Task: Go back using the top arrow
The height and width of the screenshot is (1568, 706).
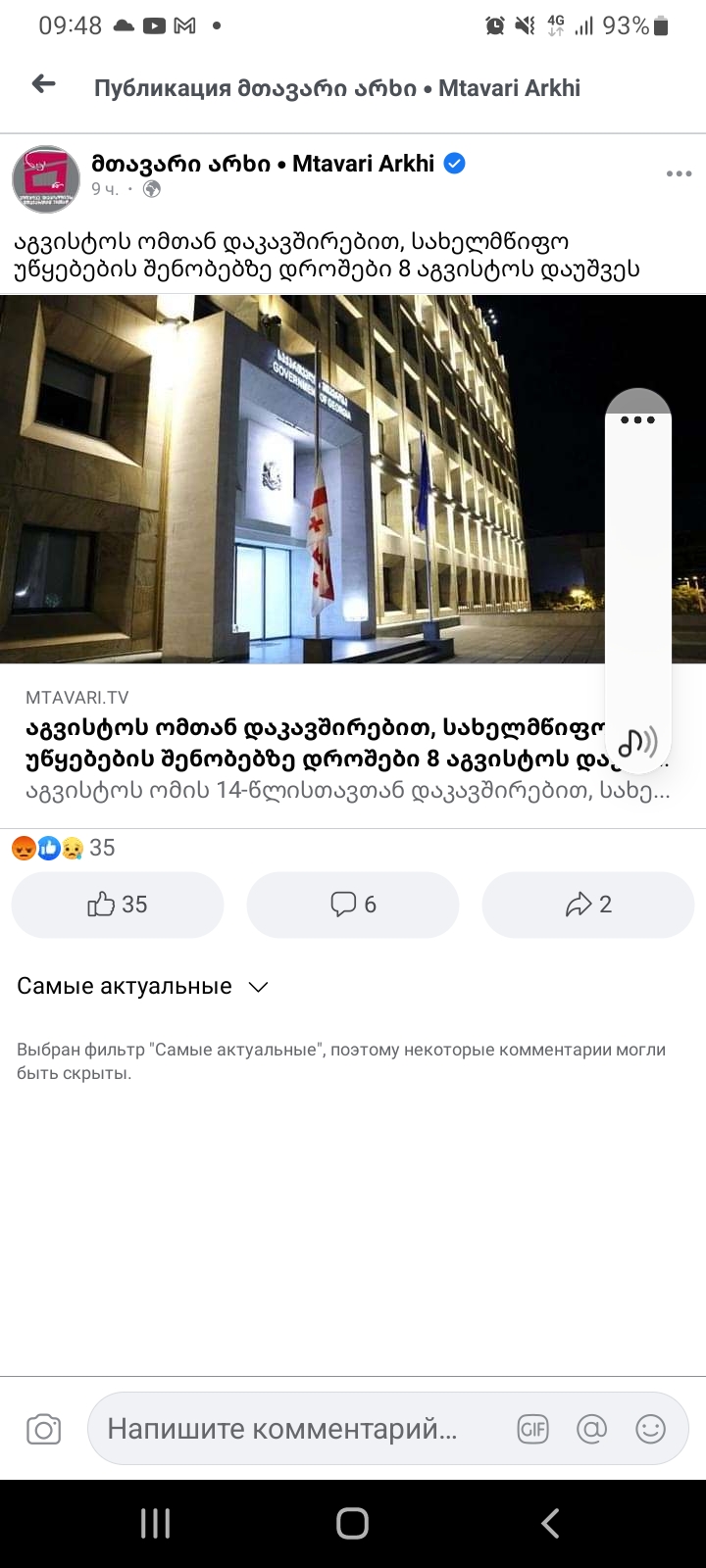Action: tap(44, 85)
